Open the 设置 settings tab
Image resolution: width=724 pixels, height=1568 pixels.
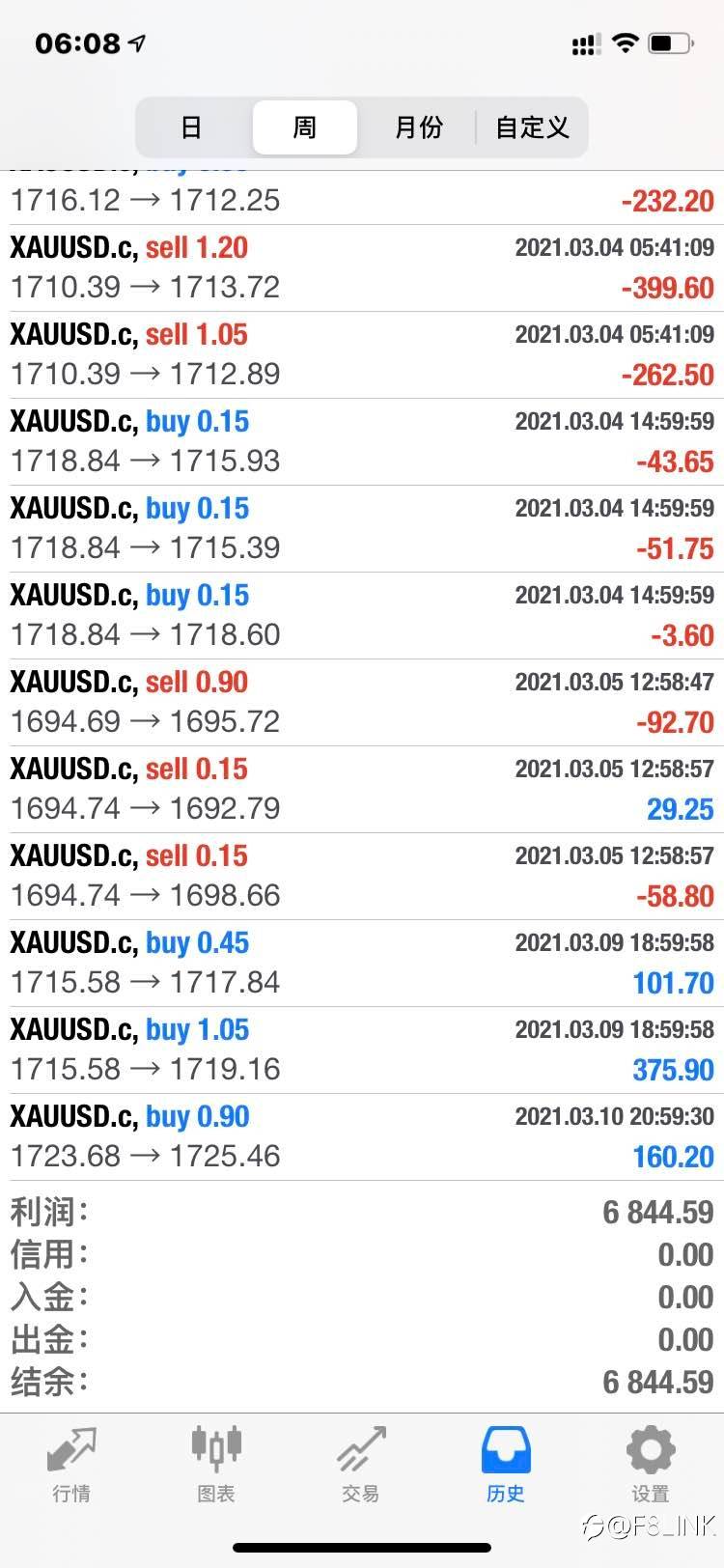(x=651, y=1465)
